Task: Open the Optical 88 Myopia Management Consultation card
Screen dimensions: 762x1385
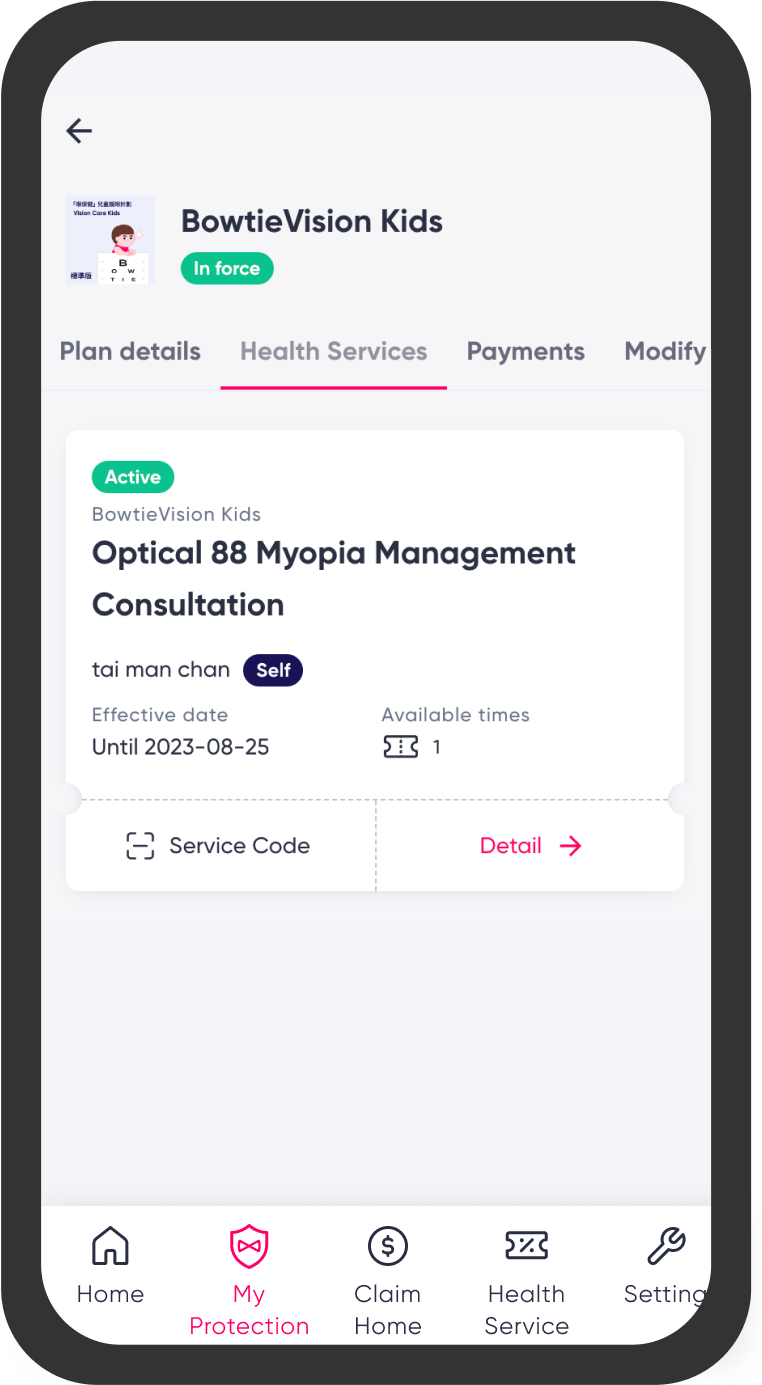Action: coord(334,578)
